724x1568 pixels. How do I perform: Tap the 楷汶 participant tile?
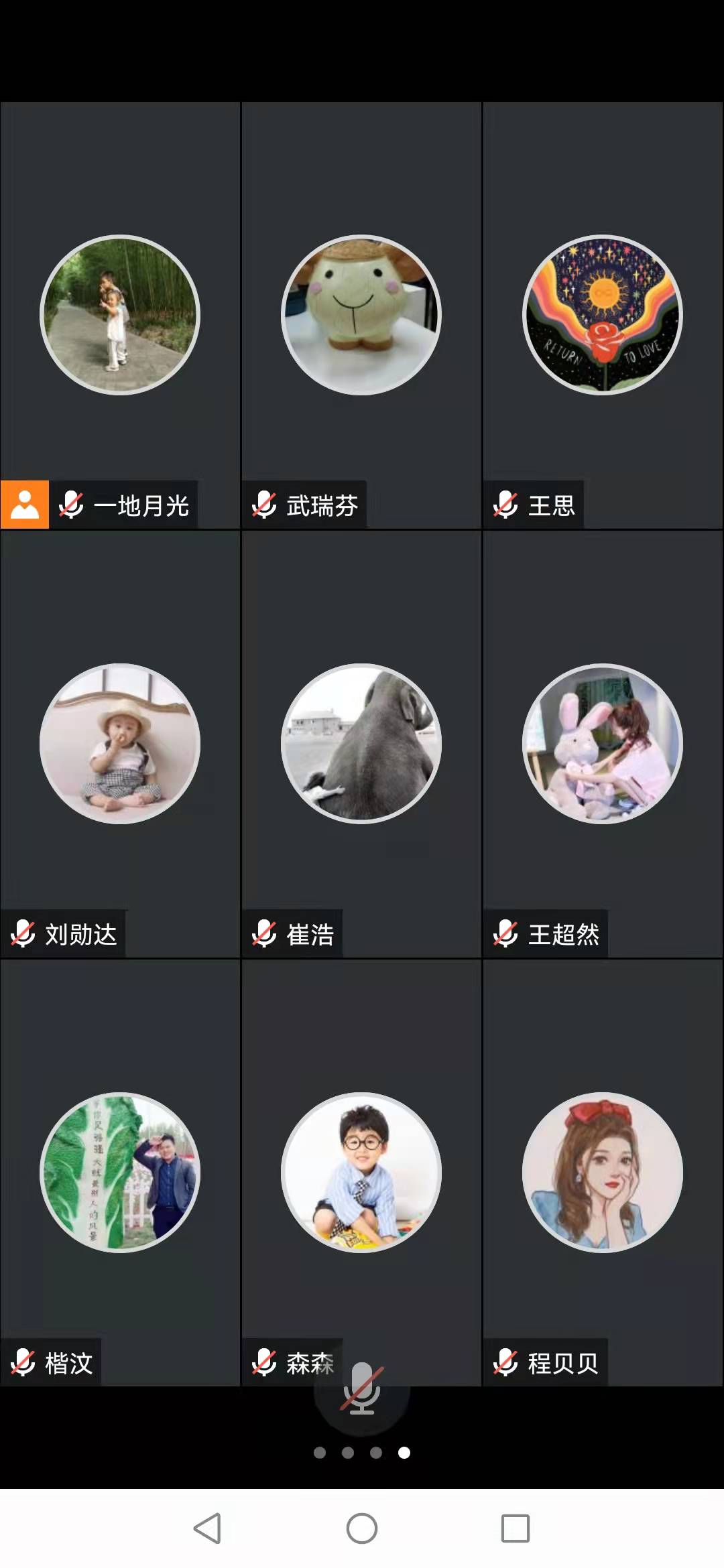[x=120, y=1173]
